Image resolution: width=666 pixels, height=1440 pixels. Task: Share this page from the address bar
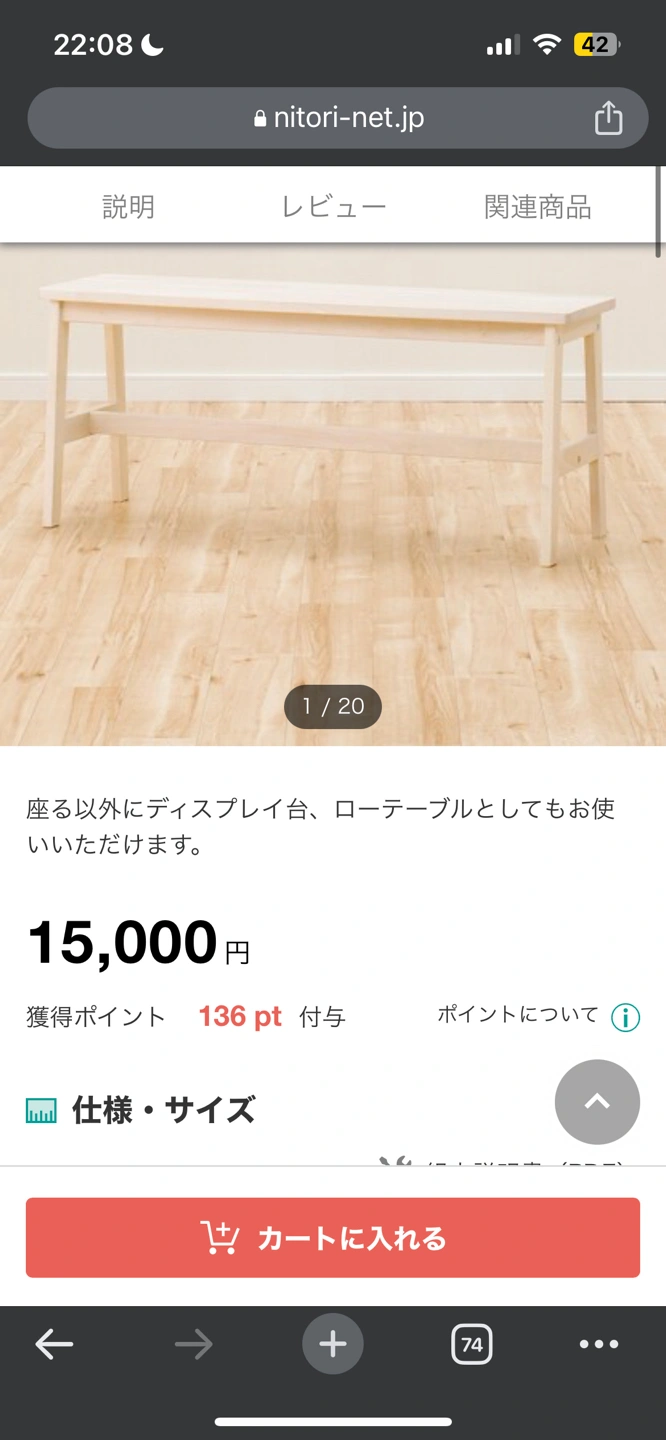(x=608, y=118)
